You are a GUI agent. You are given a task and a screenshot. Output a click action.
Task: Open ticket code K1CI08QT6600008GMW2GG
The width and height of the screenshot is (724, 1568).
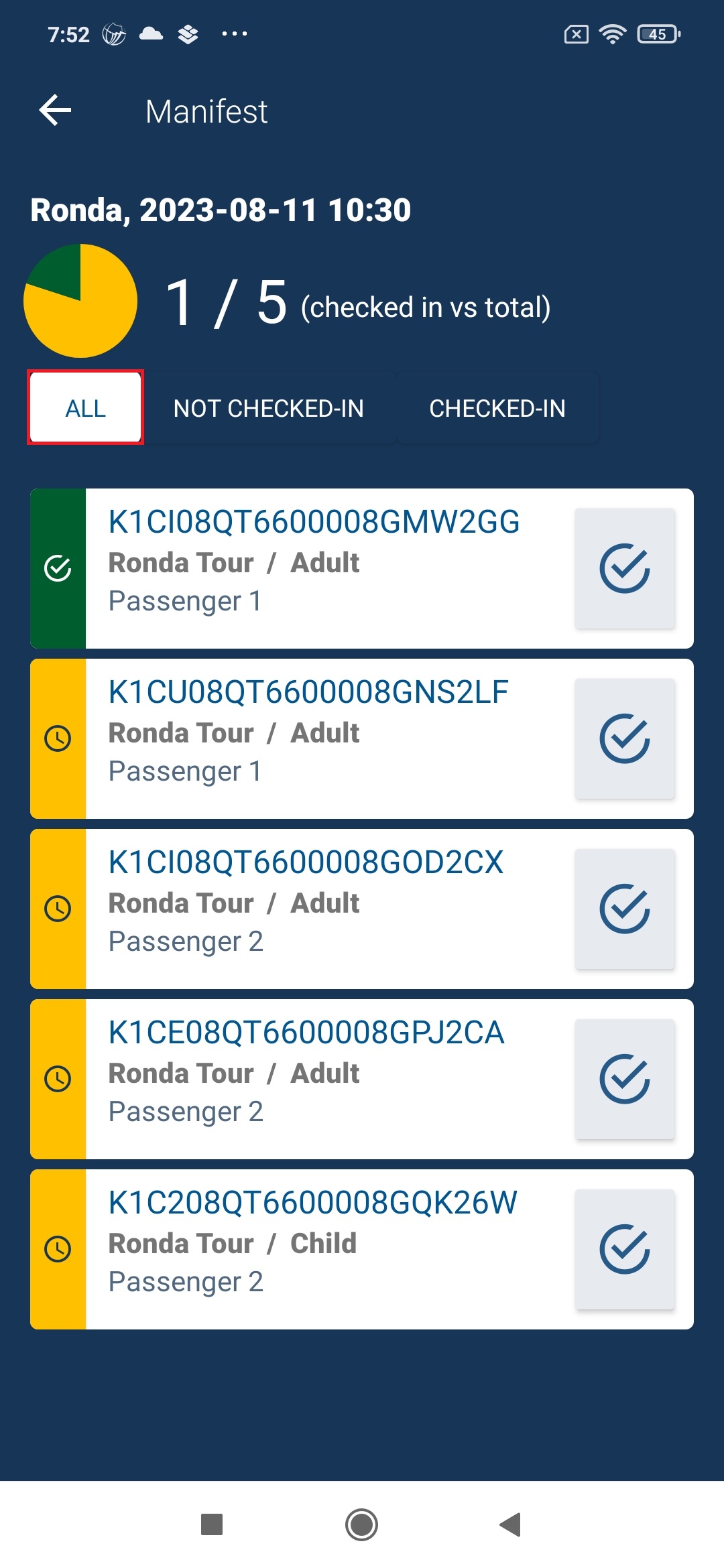(314, 522)
